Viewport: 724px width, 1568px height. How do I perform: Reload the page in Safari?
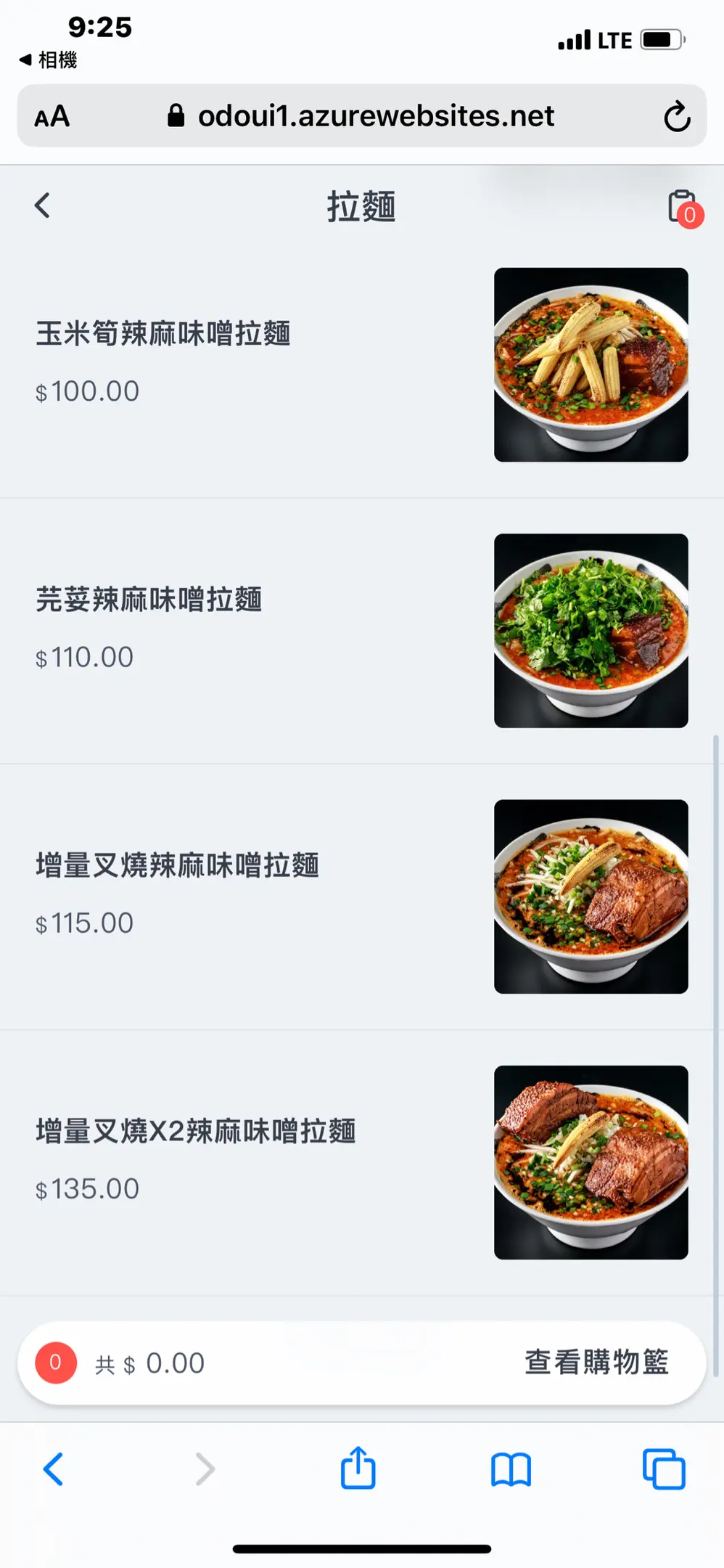[676, 117]
